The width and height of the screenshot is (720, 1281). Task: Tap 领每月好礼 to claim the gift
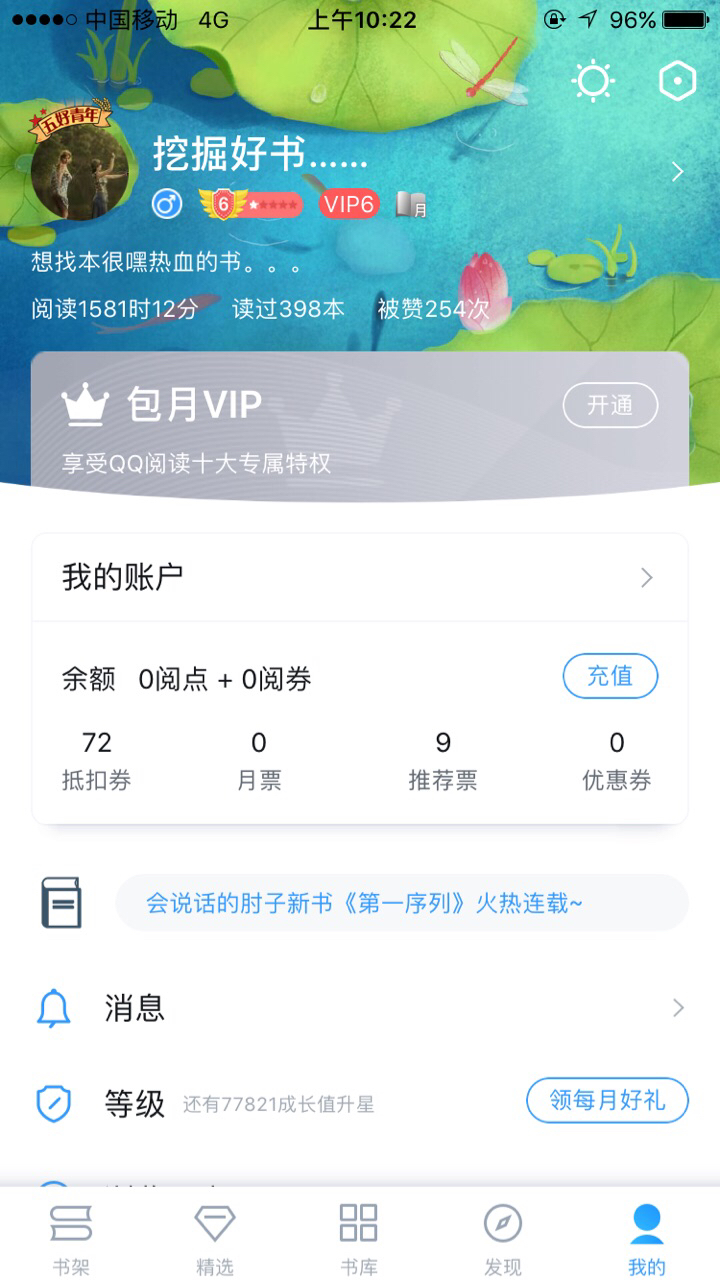click(x=607, y=1100)
